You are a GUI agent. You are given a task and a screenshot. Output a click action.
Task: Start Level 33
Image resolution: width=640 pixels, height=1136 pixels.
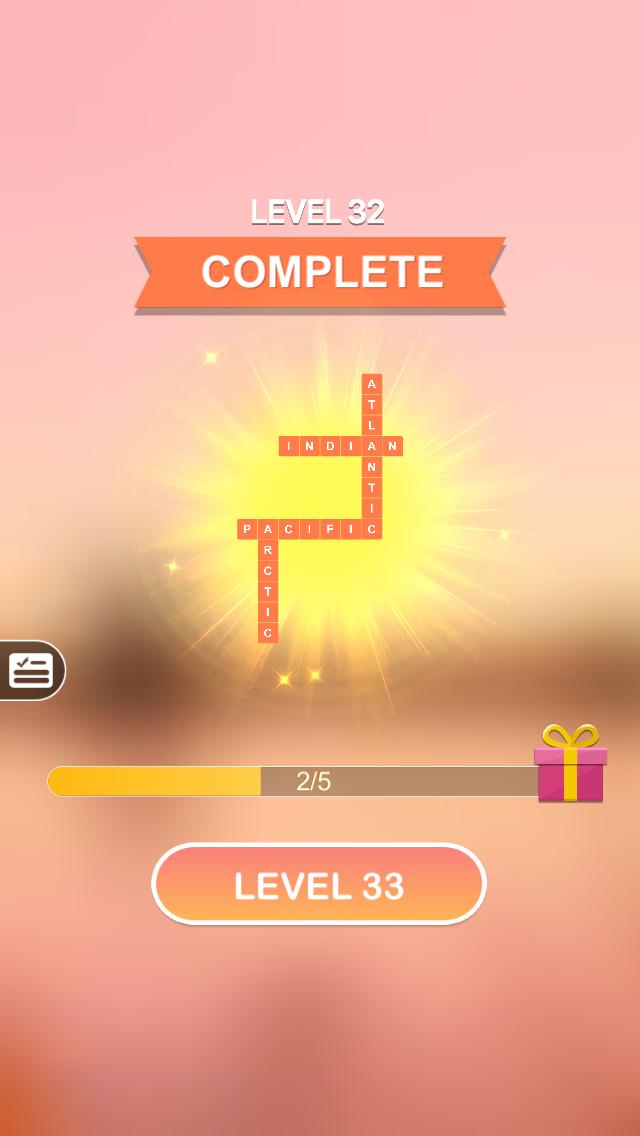pos(318,885)
